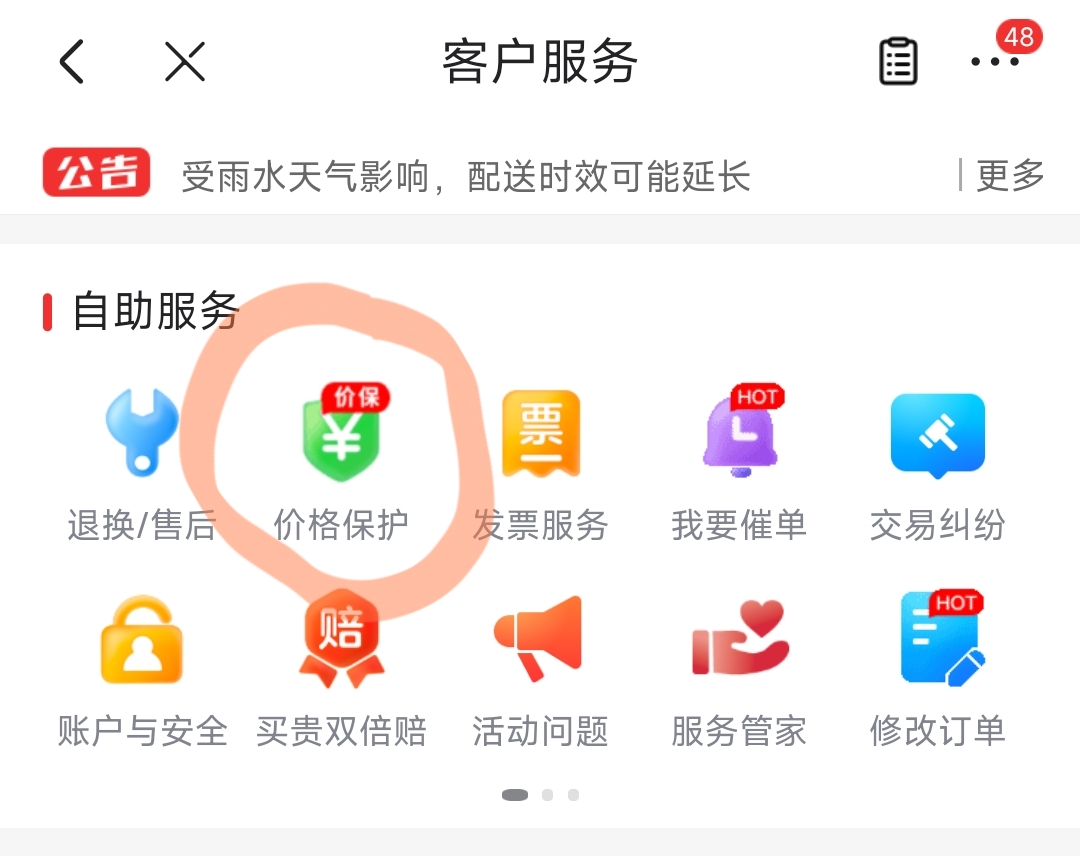The height and width of the screenshot is (856, 1080).
Task: Tap 修改订单 to modify order
Action: click(937, 672)
